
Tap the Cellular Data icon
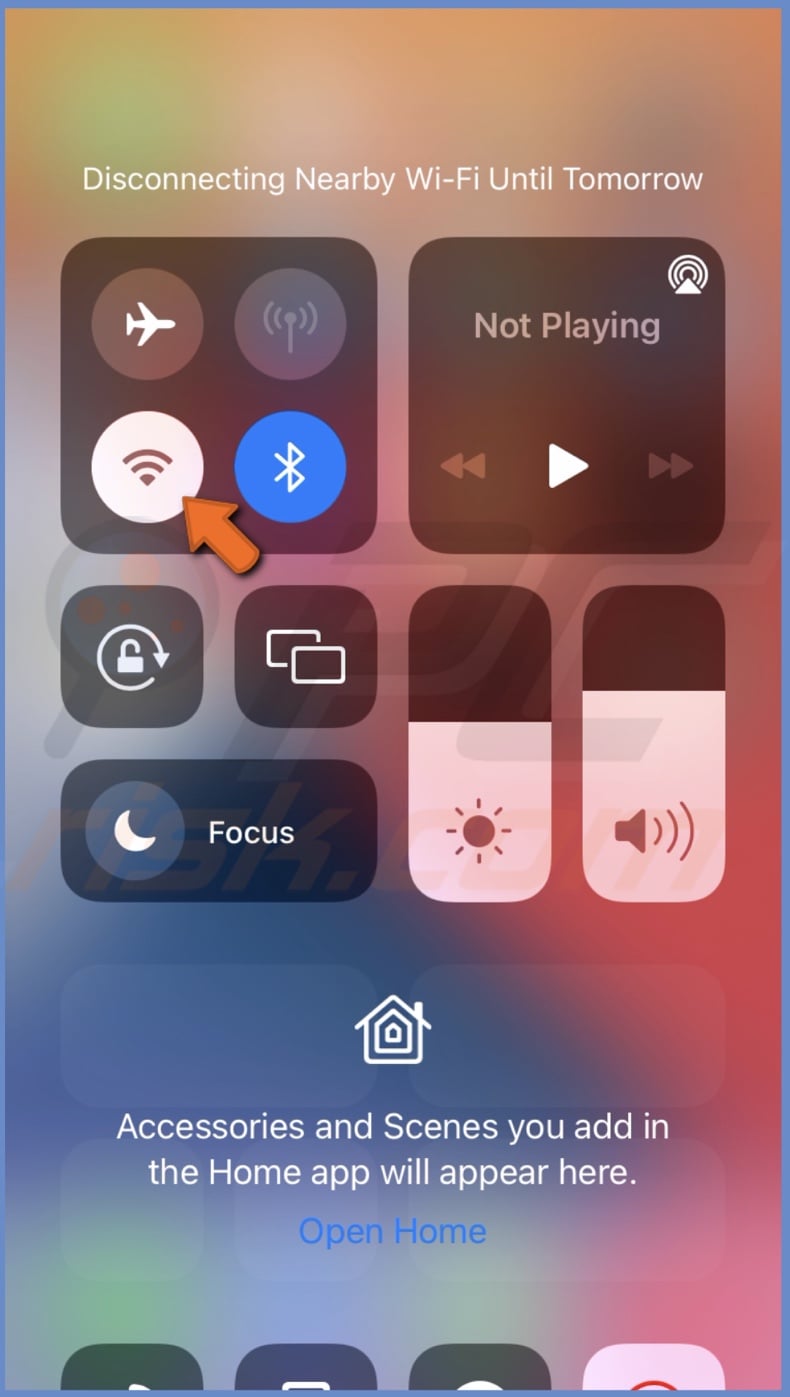coord(291,323)
